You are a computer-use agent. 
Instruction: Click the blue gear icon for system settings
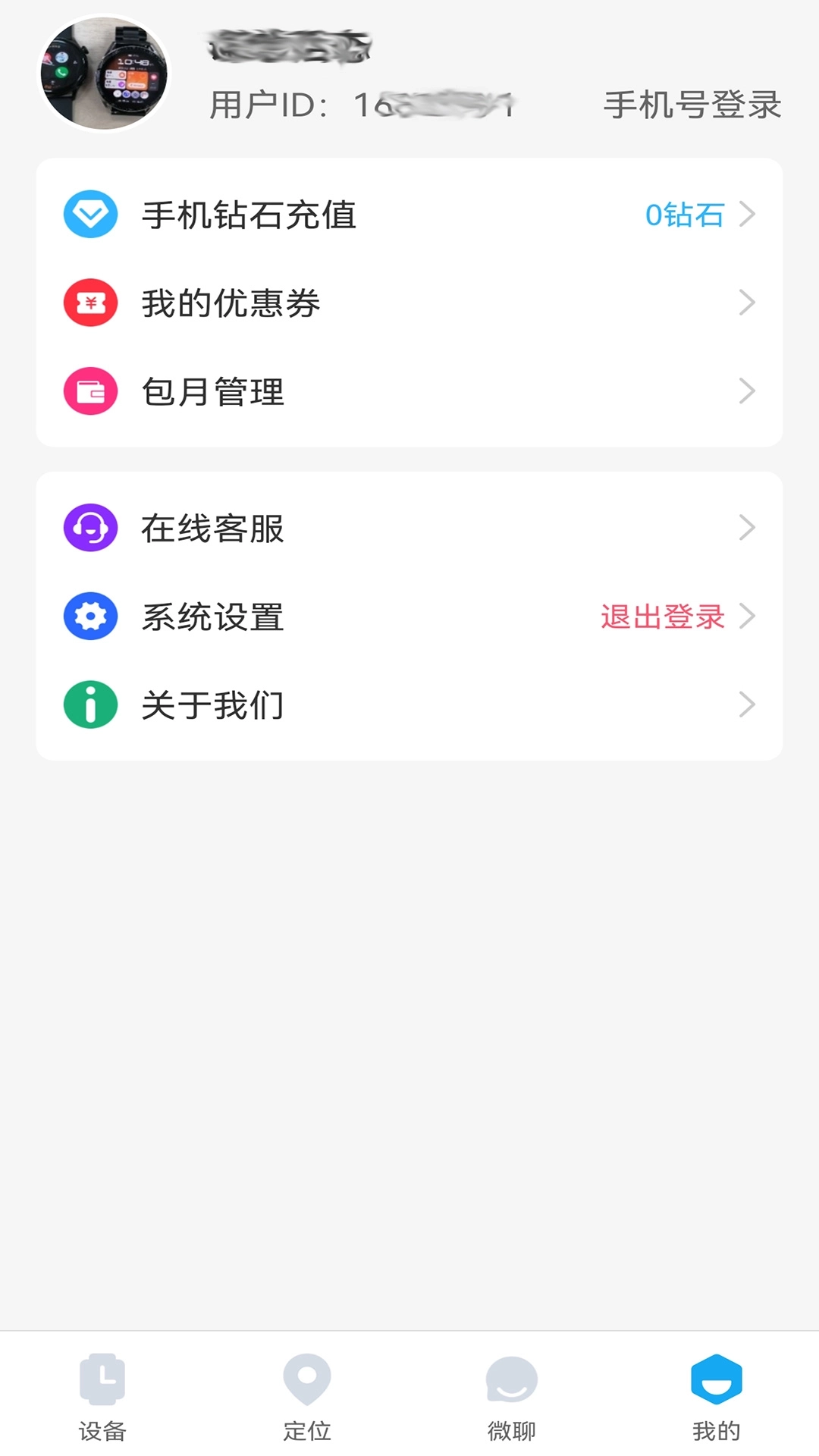pyautogui.click(x=90, y=617)
